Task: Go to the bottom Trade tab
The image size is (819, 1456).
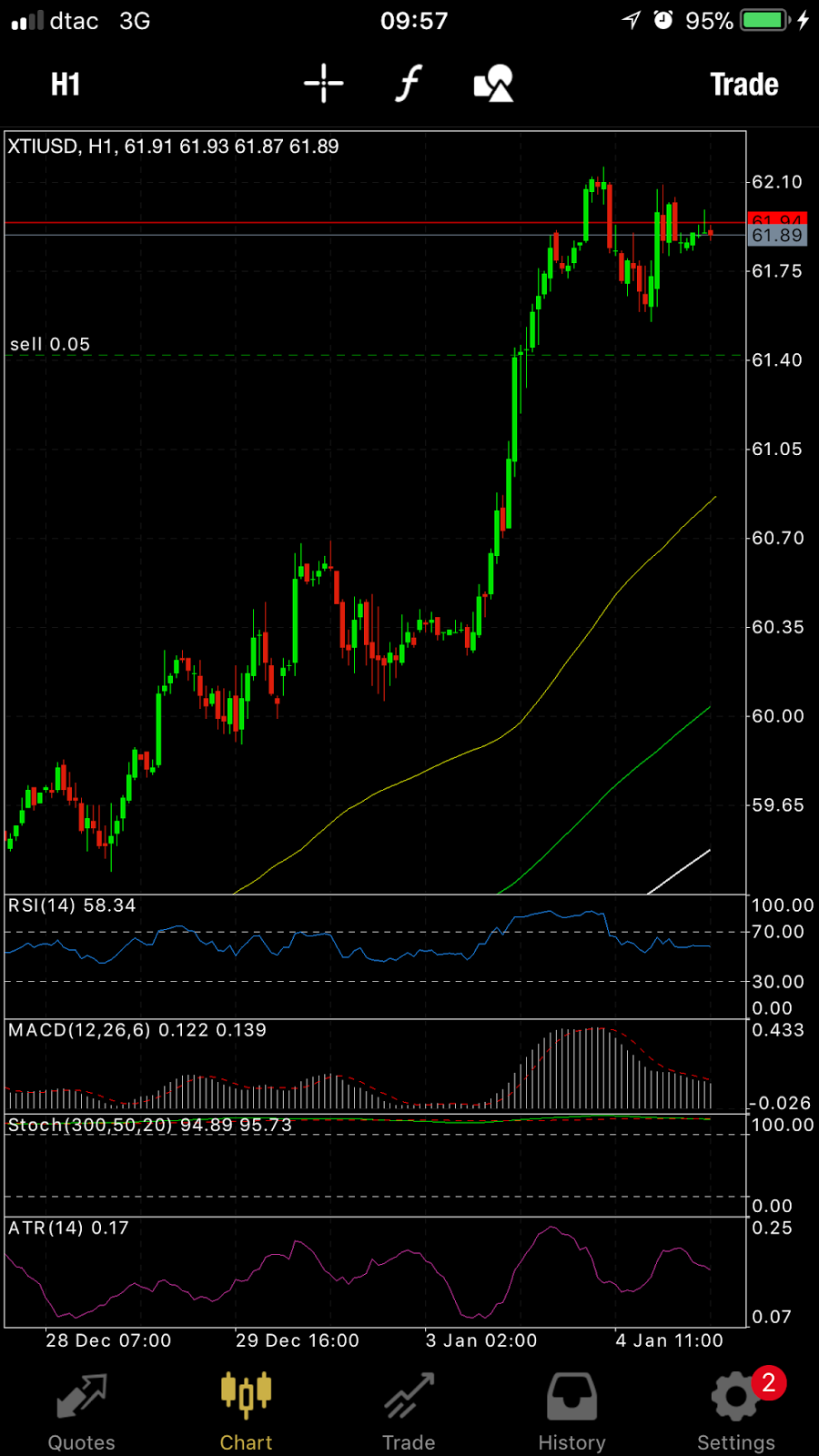Action: click(409, 1412)
